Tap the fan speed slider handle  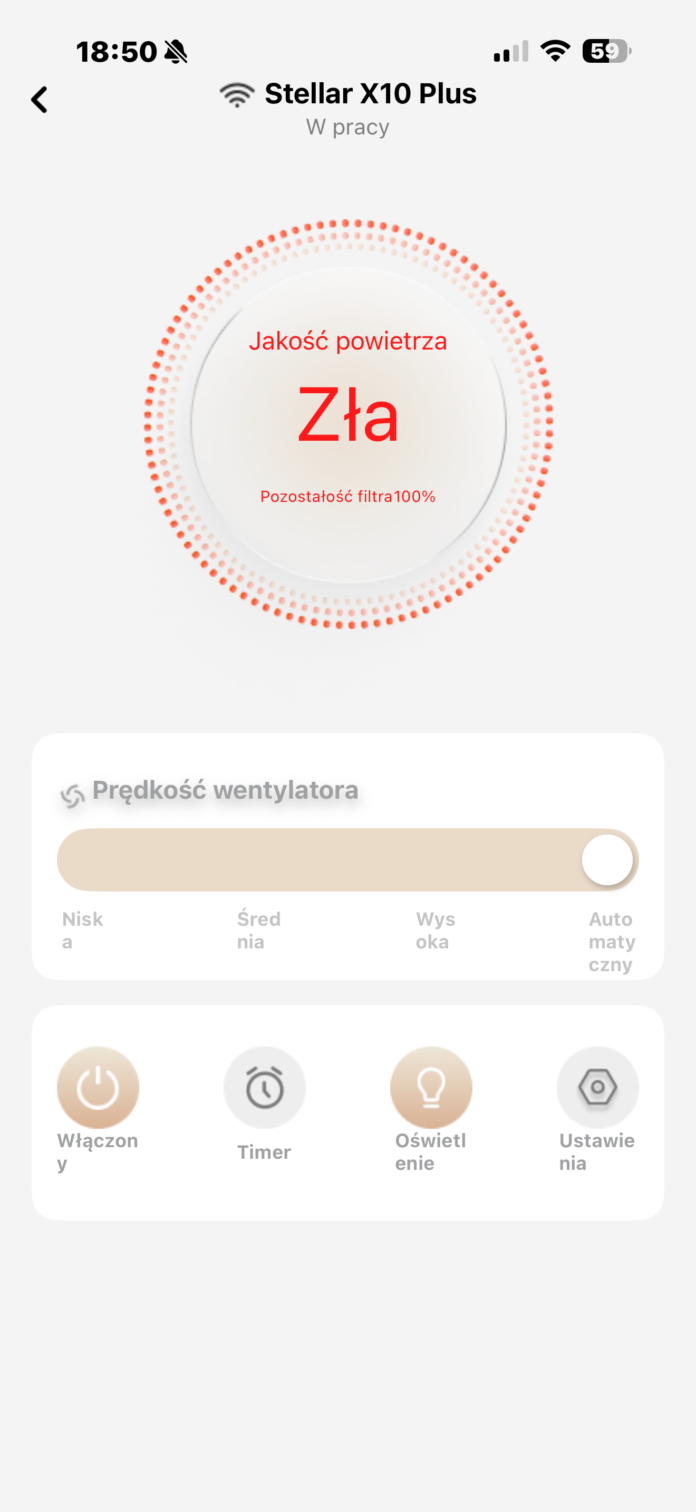pos(607,860)
